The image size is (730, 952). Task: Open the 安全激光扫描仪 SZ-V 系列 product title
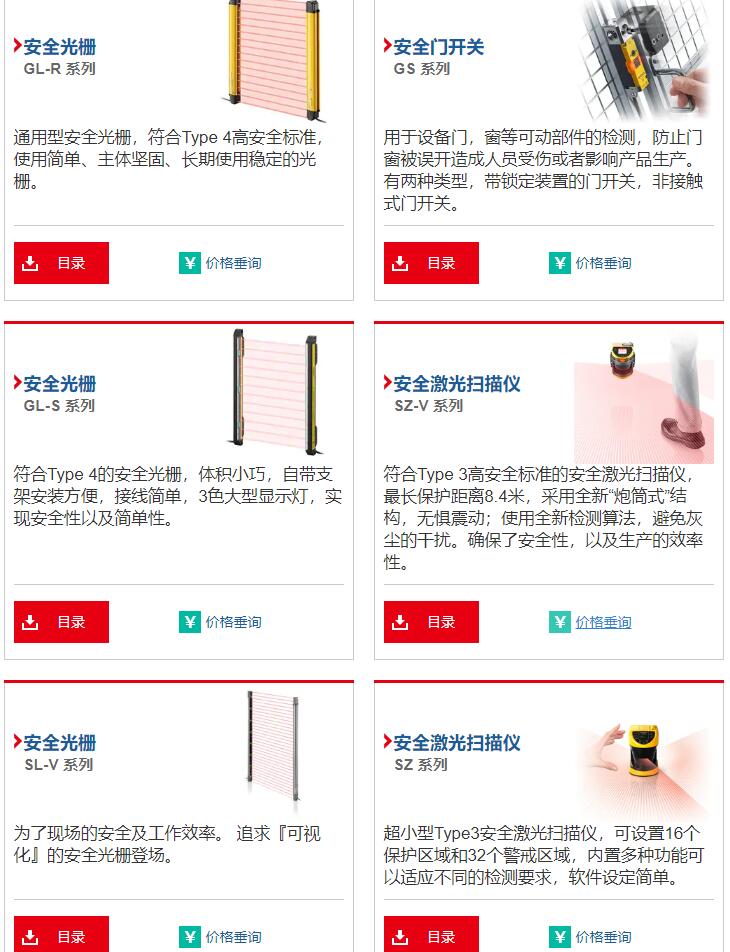pyautogui.click(x=457, y=384)
